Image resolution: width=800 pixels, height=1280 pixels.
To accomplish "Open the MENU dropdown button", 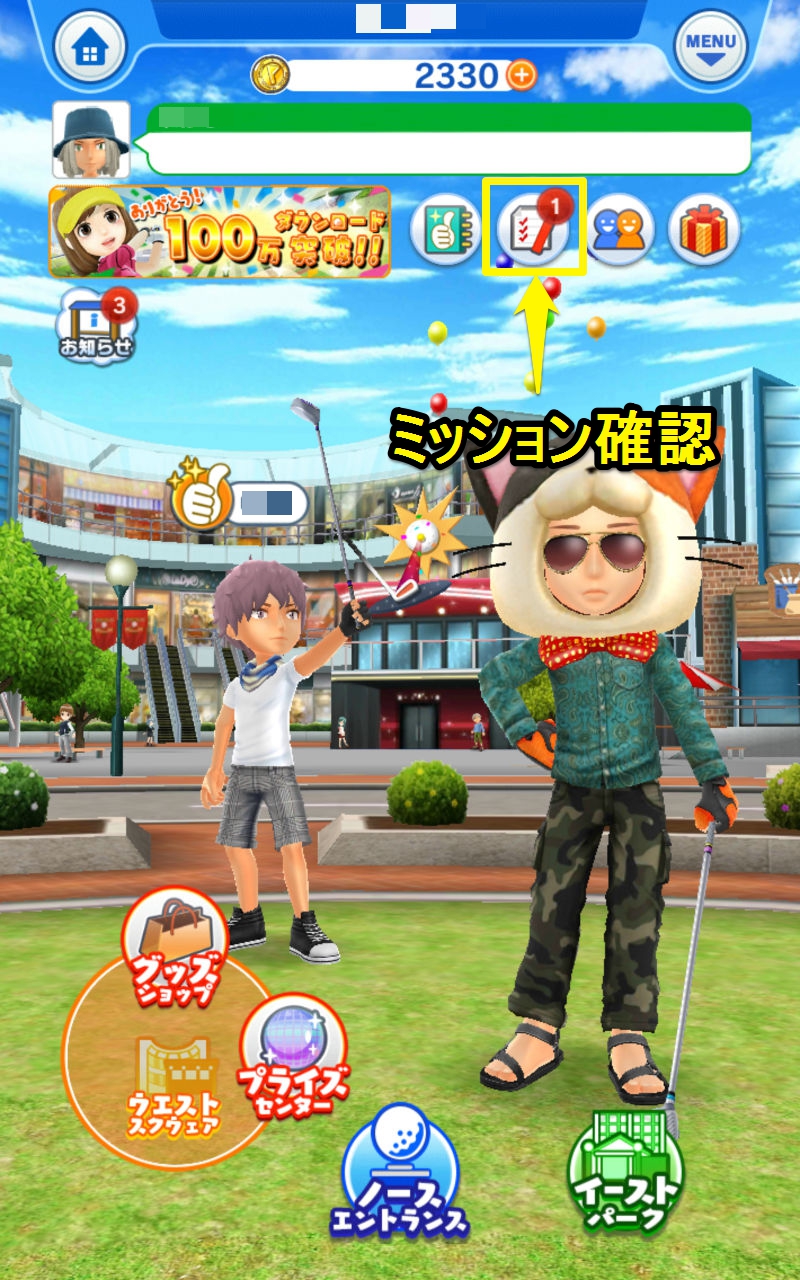I will pos(711,46).
